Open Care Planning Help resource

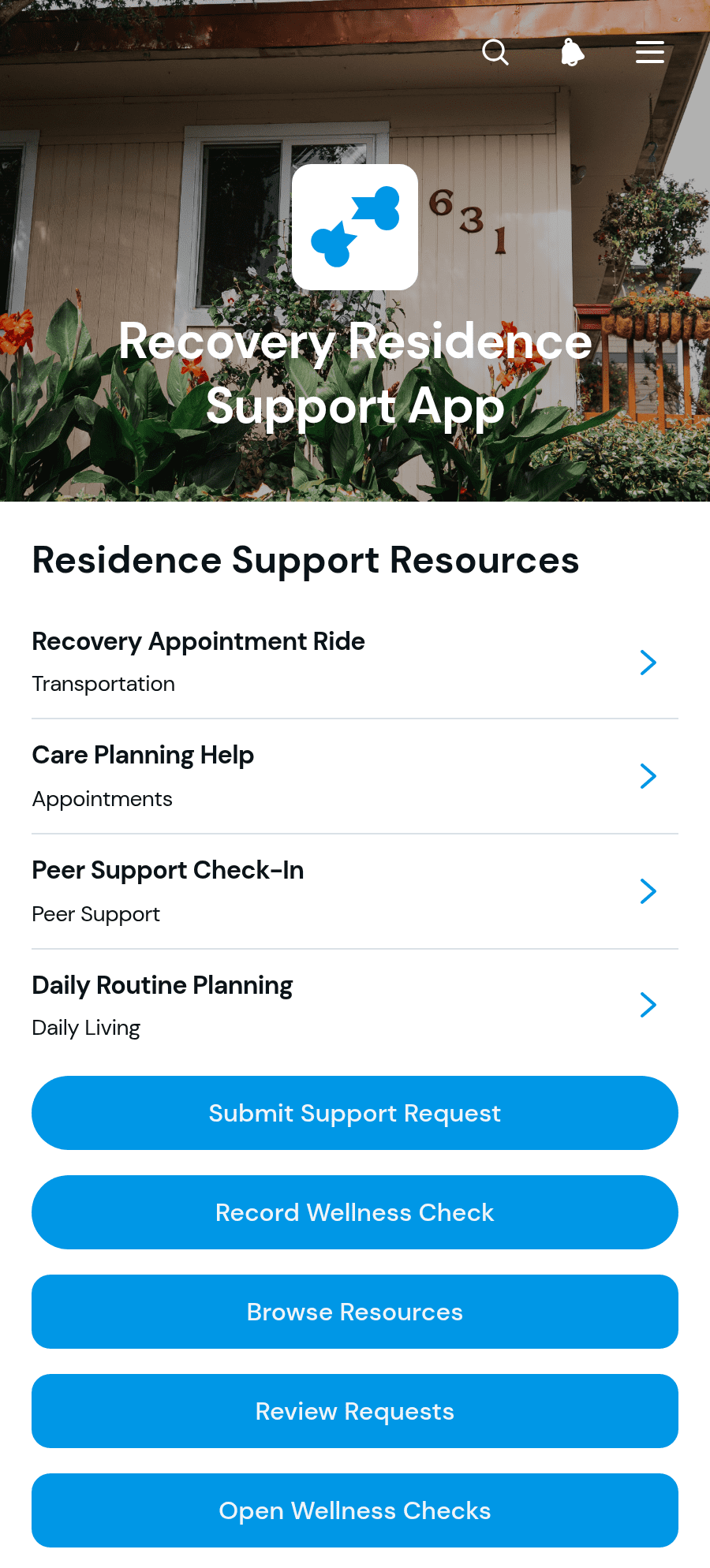pos(355,777)
